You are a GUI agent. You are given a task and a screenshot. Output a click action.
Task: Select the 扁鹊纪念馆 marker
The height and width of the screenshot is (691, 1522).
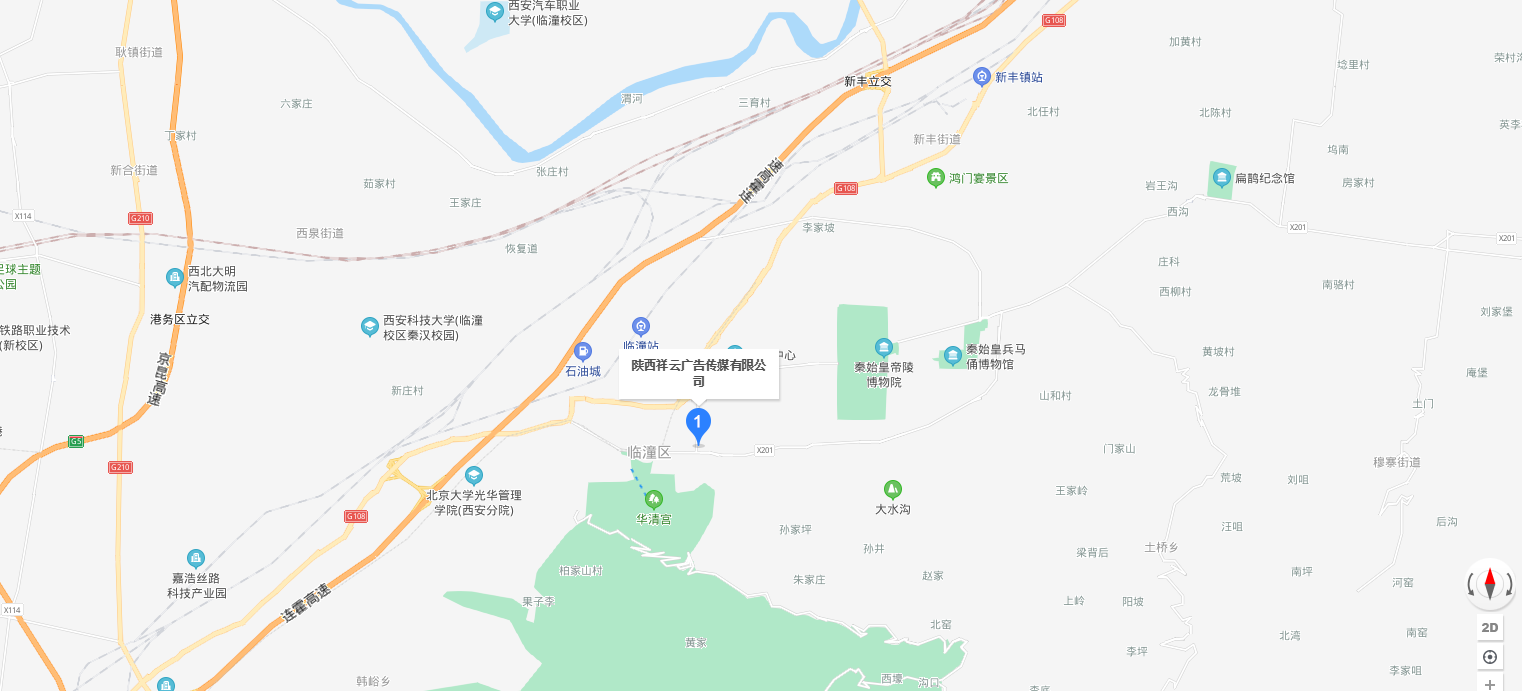[x=1221, y=178]
